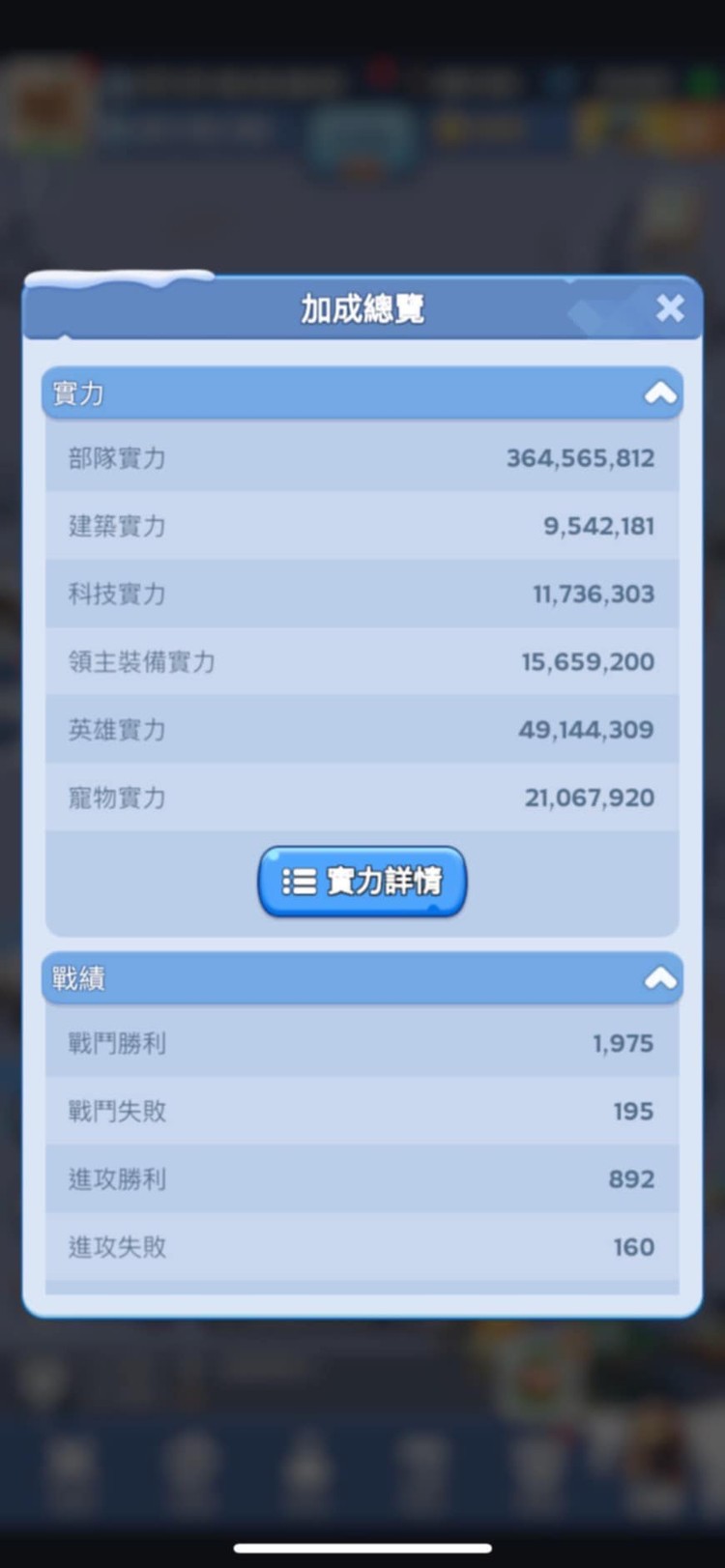Image resolution: width=725 pixels, height=1568 pixels.
Task: Collapse the 戰績 section
Action: coord(660,979)
